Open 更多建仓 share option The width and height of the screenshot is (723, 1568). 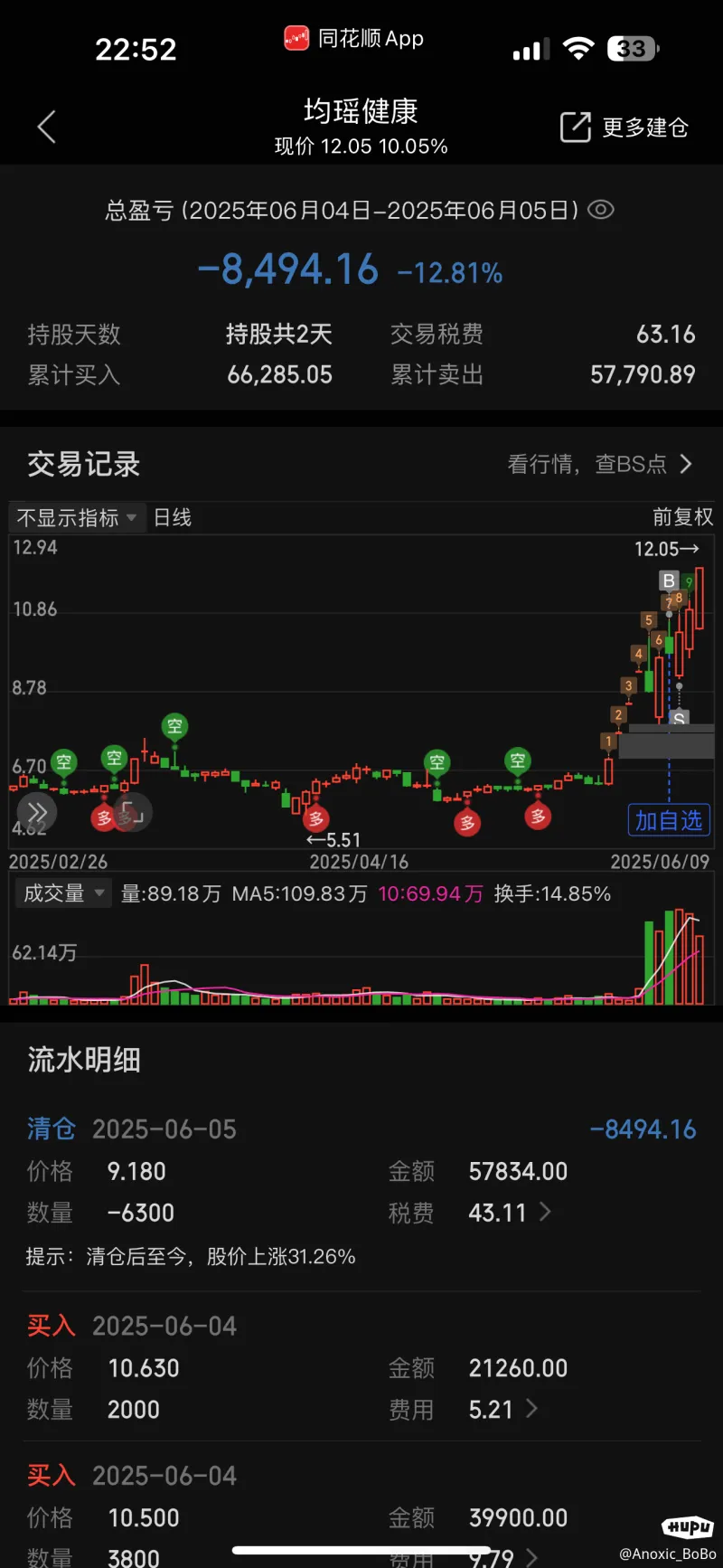click(624, 128)
